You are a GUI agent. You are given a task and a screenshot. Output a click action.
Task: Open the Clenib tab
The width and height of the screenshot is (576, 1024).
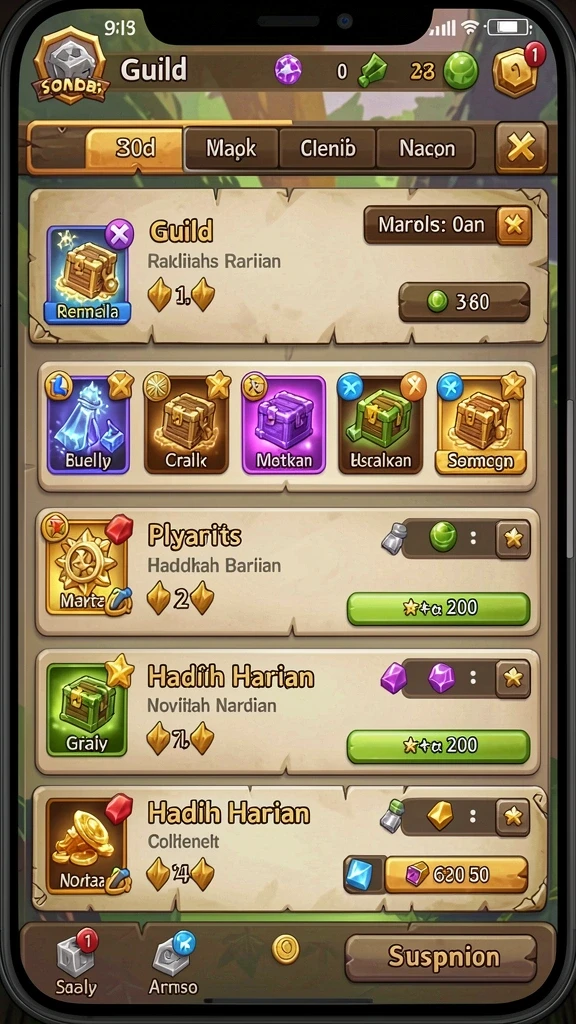click(x=328, y=149)
